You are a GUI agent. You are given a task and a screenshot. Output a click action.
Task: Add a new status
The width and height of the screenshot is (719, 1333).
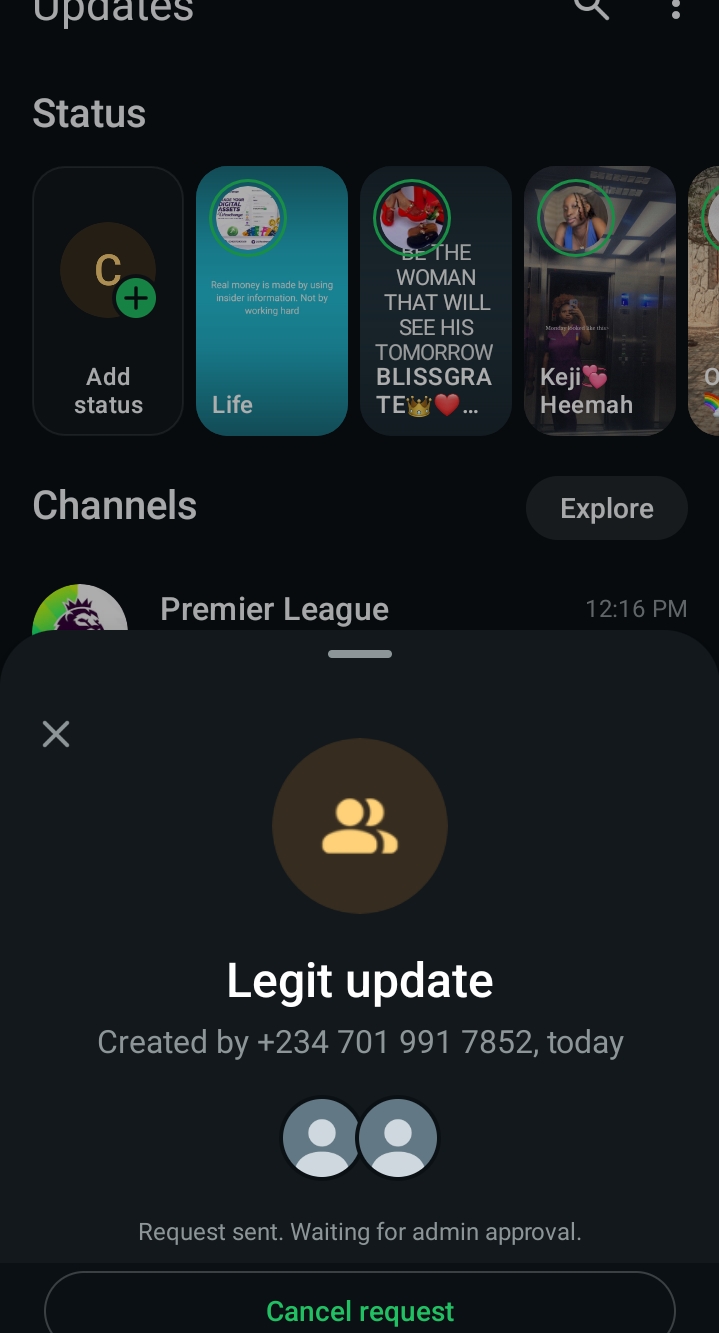tap(108, 301)
